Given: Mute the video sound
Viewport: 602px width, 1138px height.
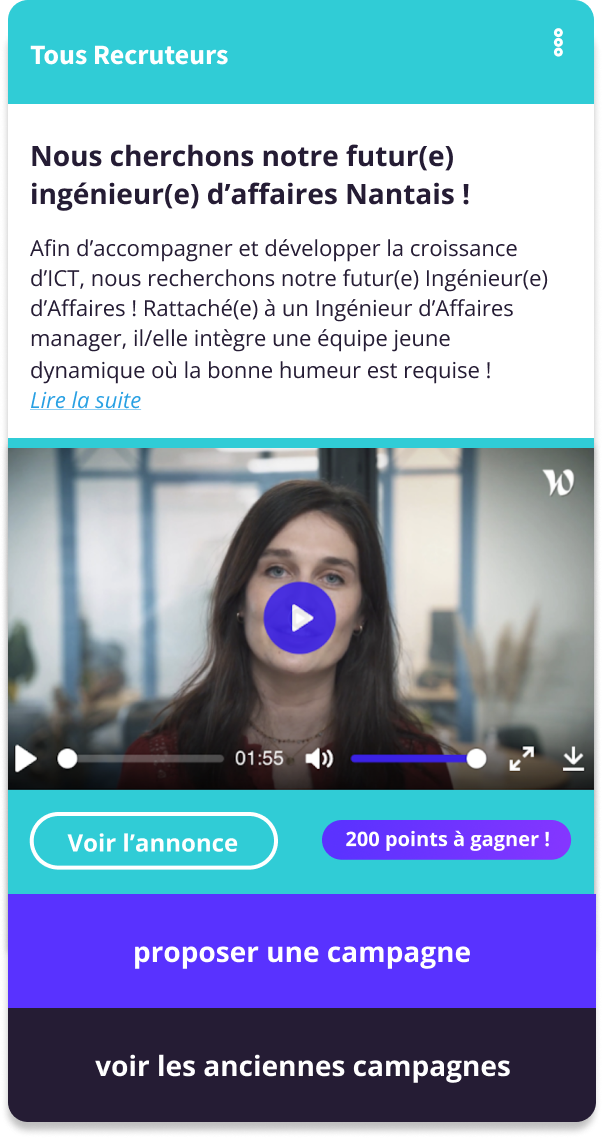Looking at the screenshot, I should tap(319, 759).
